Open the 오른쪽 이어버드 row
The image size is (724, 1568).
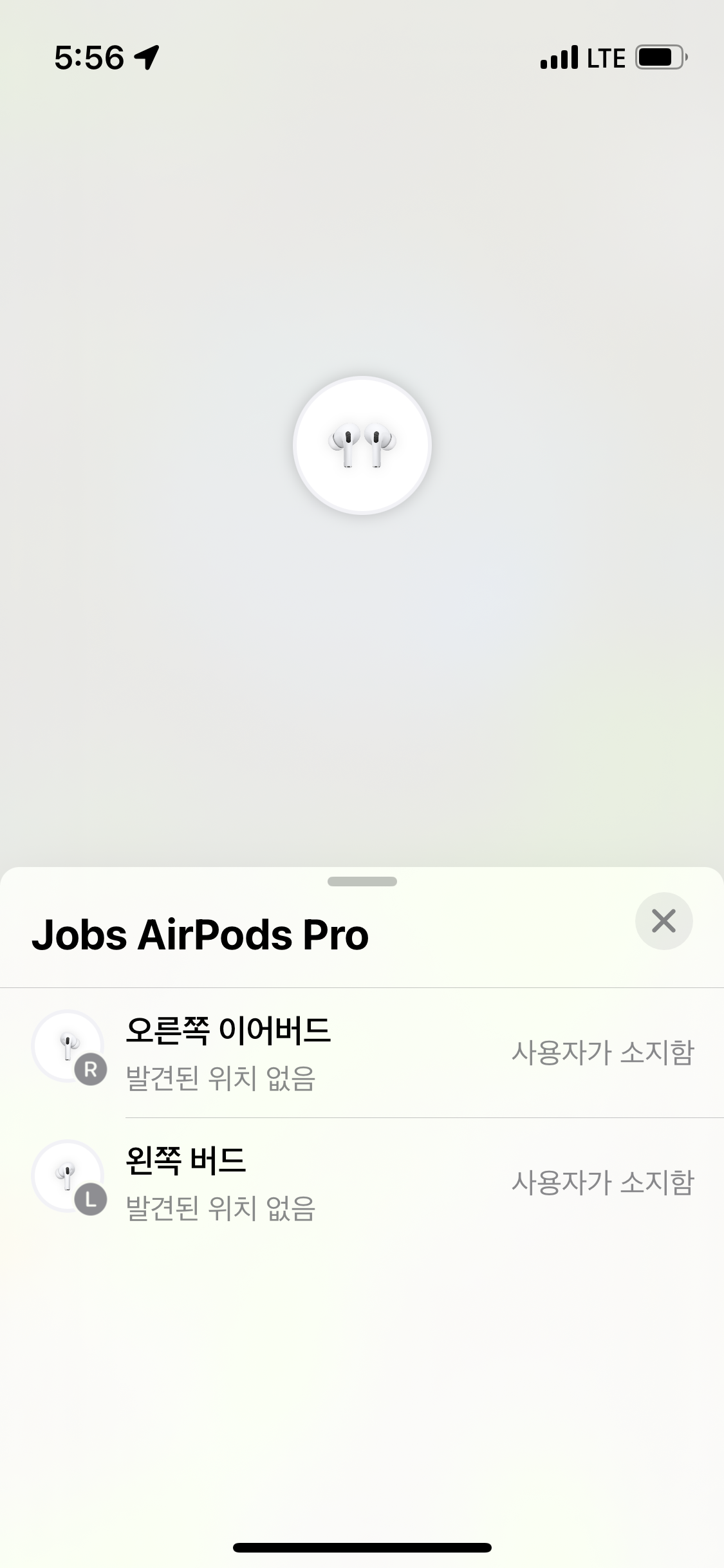click(362, 1052)
